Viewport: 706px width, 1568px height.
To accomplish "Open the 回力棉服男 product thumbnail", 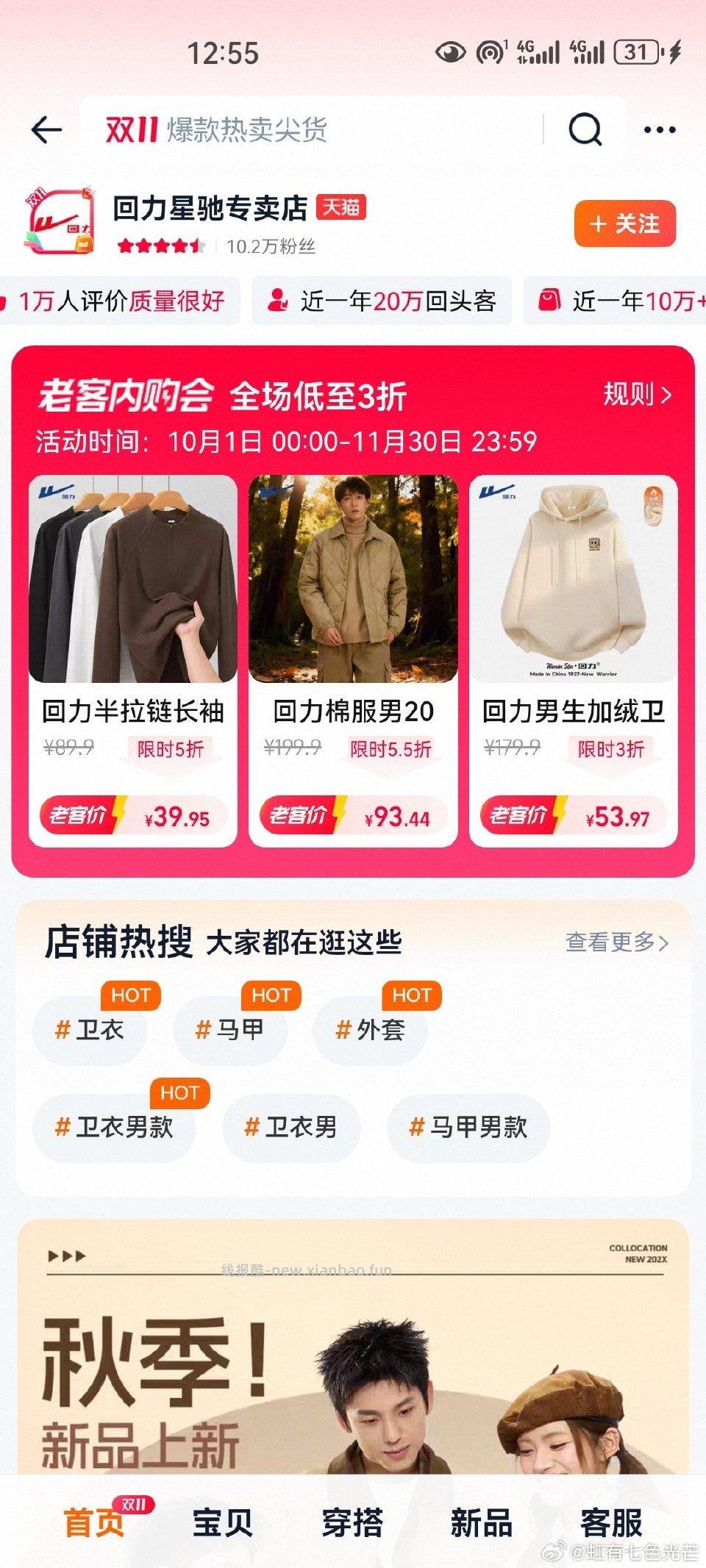I will [353, 580].
